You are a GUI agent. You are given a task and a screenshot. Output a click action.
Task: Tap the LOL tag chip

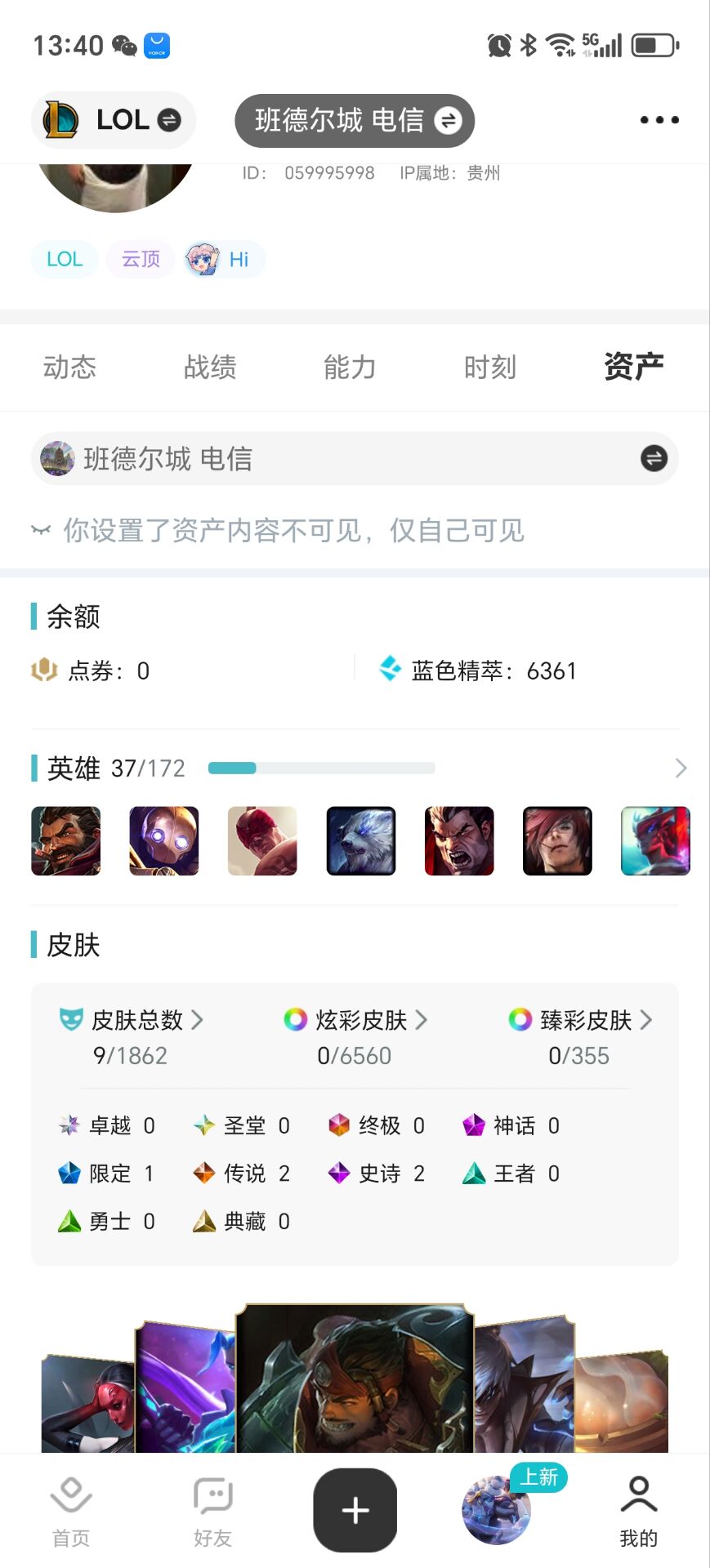tap(65, 260)
